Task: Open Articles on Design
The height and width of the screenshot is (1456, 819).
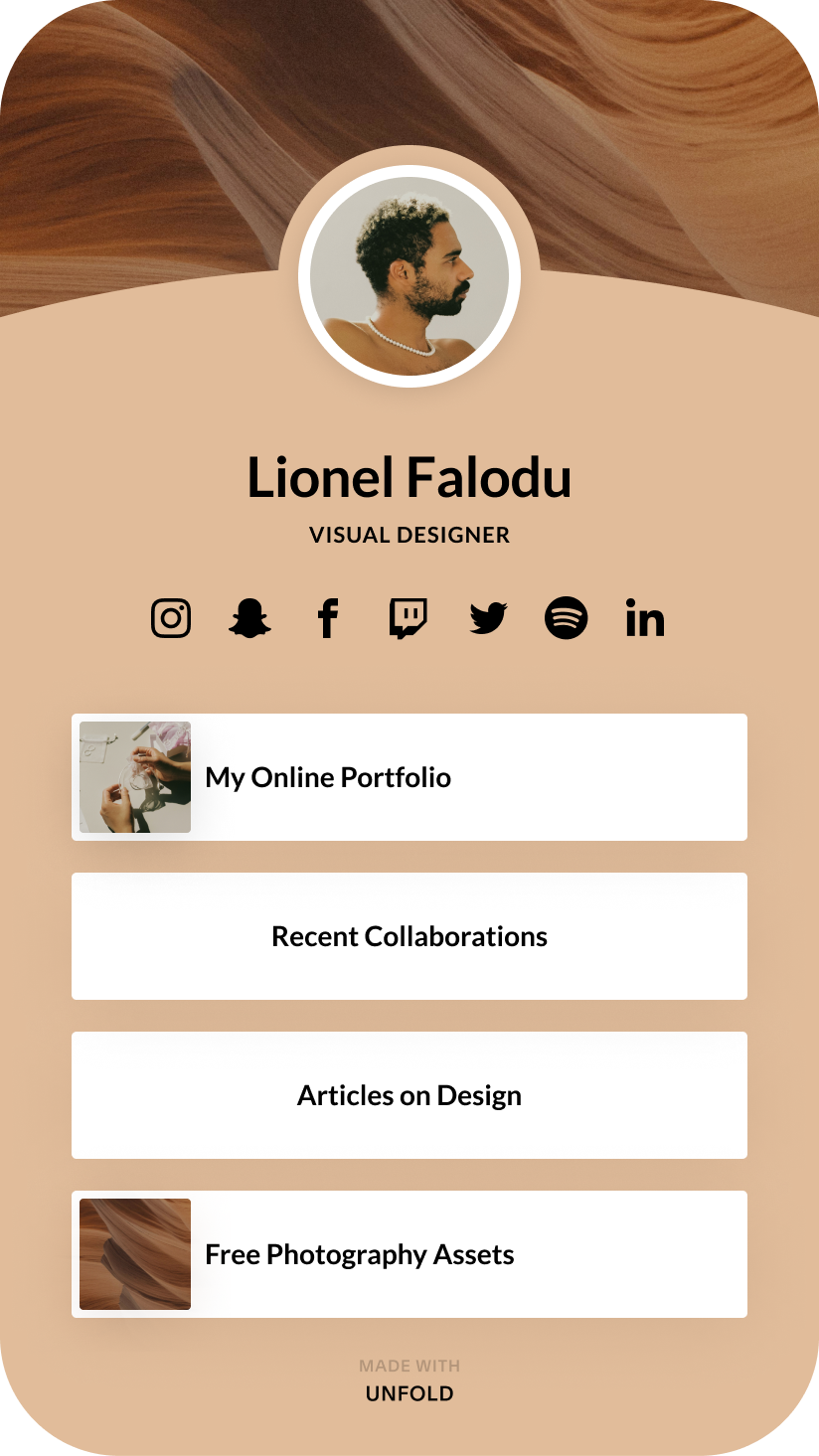Action: [x=409, y=1095]
